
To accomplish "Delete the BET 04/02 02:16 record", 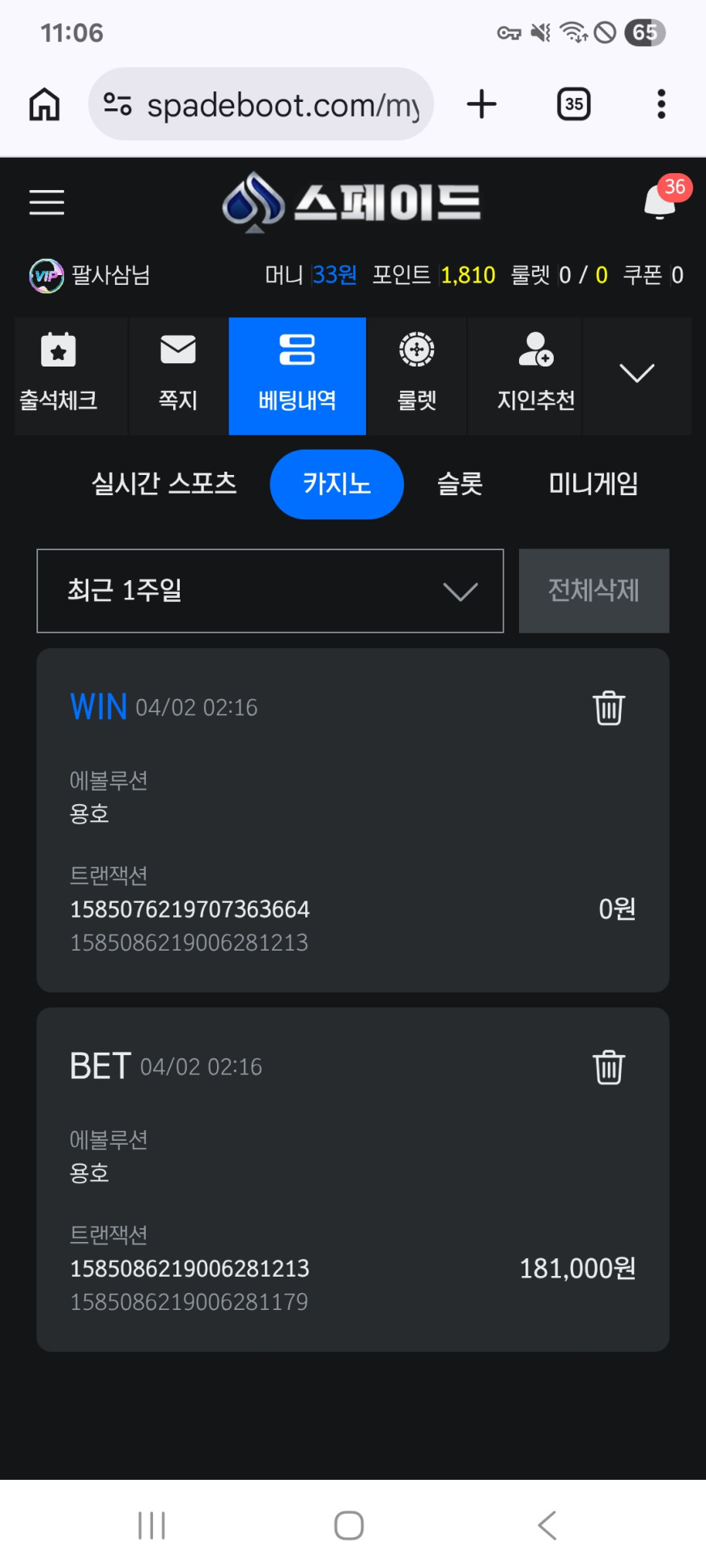I will coord(609,1067).
